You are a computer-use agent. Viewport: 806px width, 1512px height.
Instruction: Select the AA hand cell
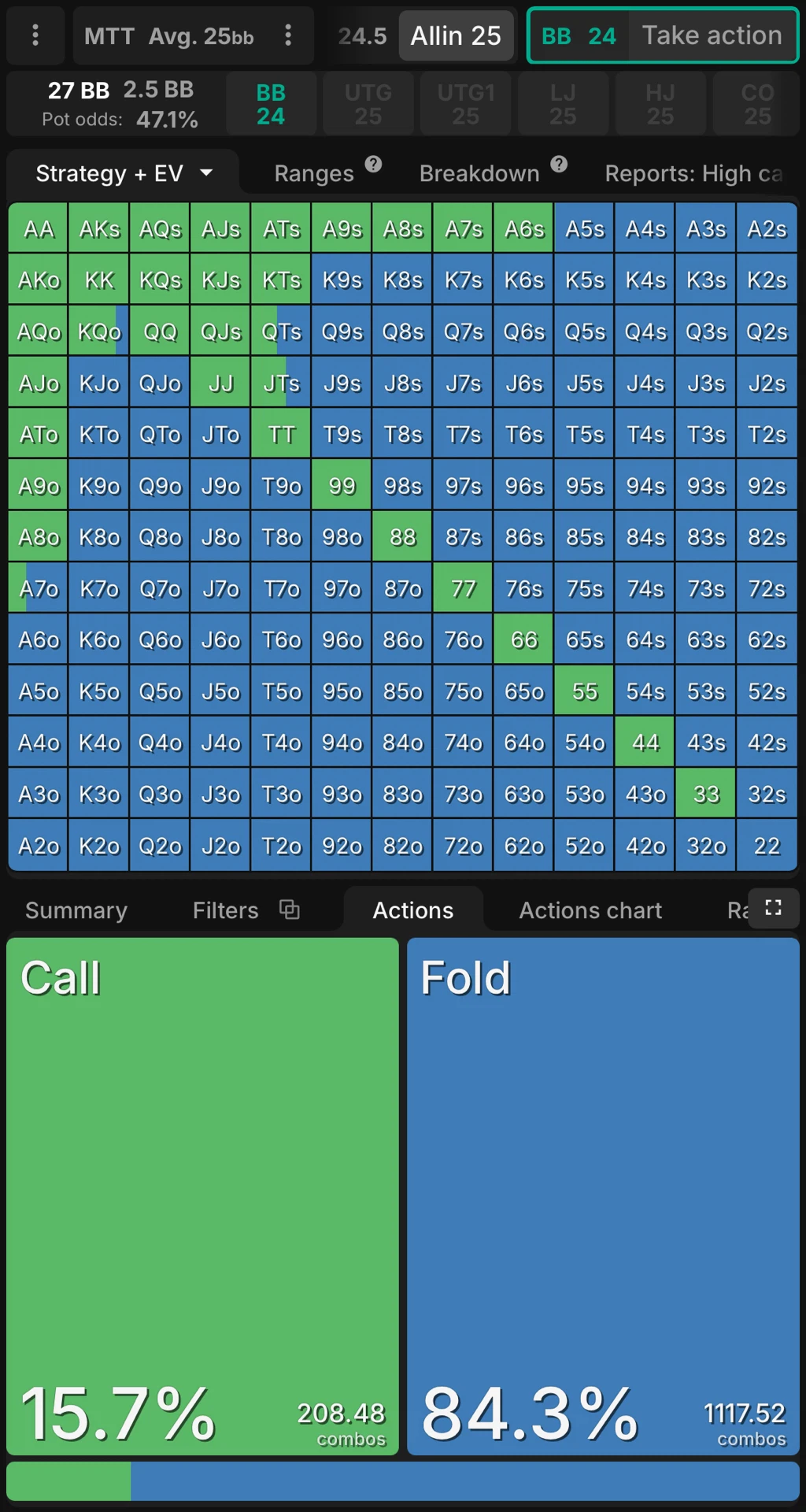(x=39, y=229)
